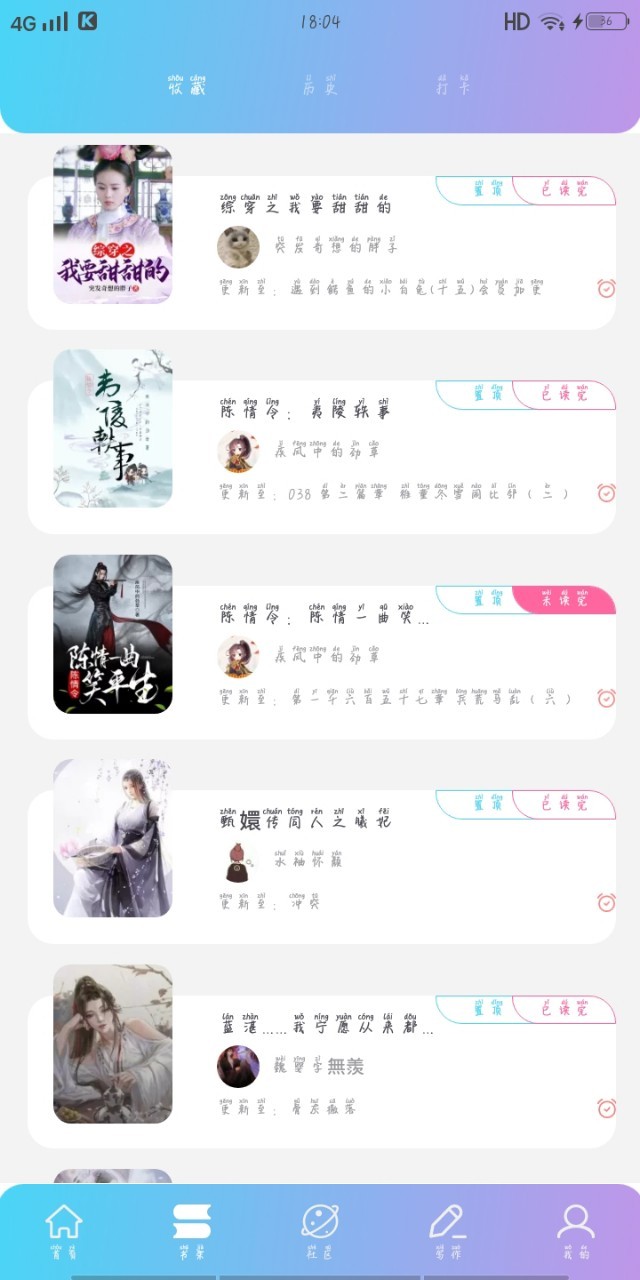Switch to the 历史 (history) tab
This screenshot has width=640, height=1280.
pyautogui.click(x=320, y=87)
